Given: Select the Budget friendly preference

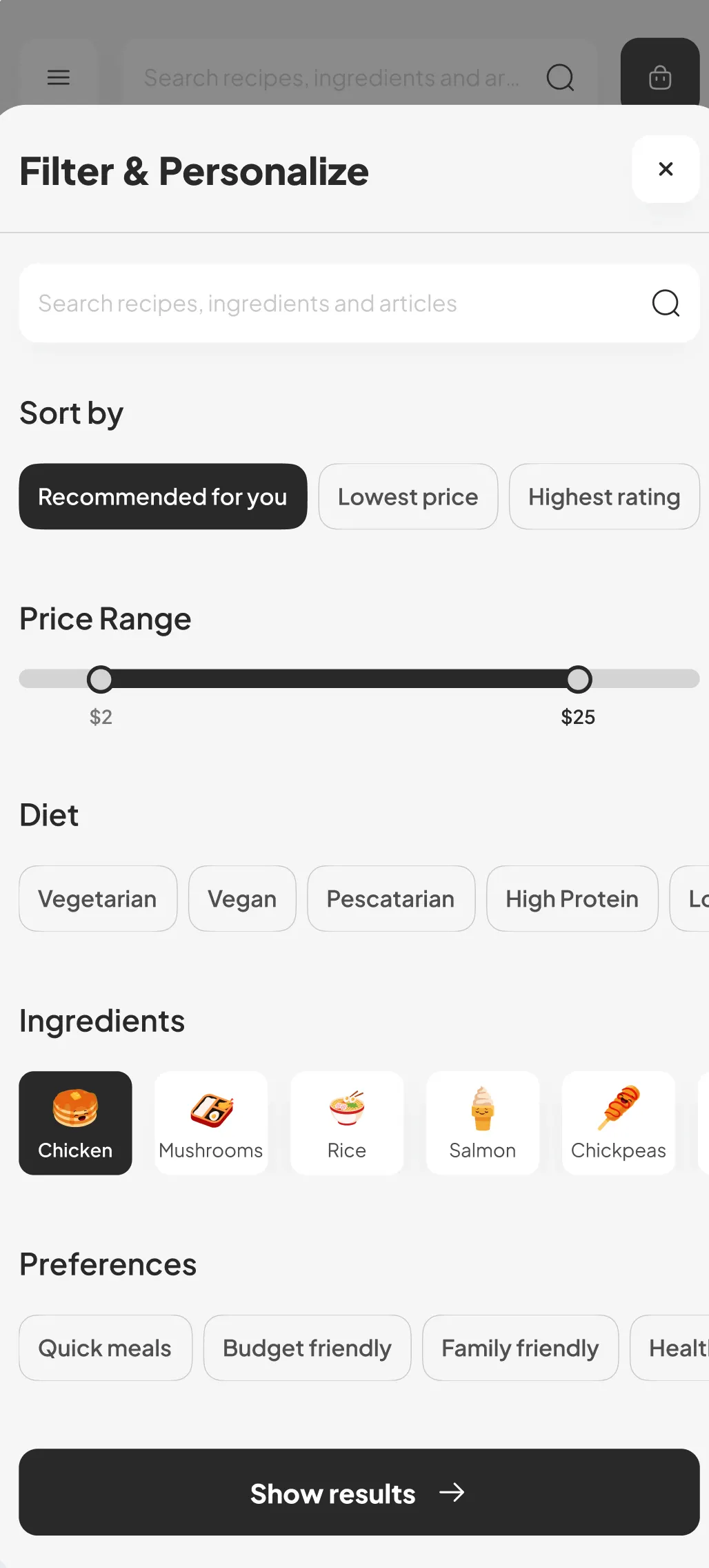Looking at the screenshot, I should pos(307,1348).
